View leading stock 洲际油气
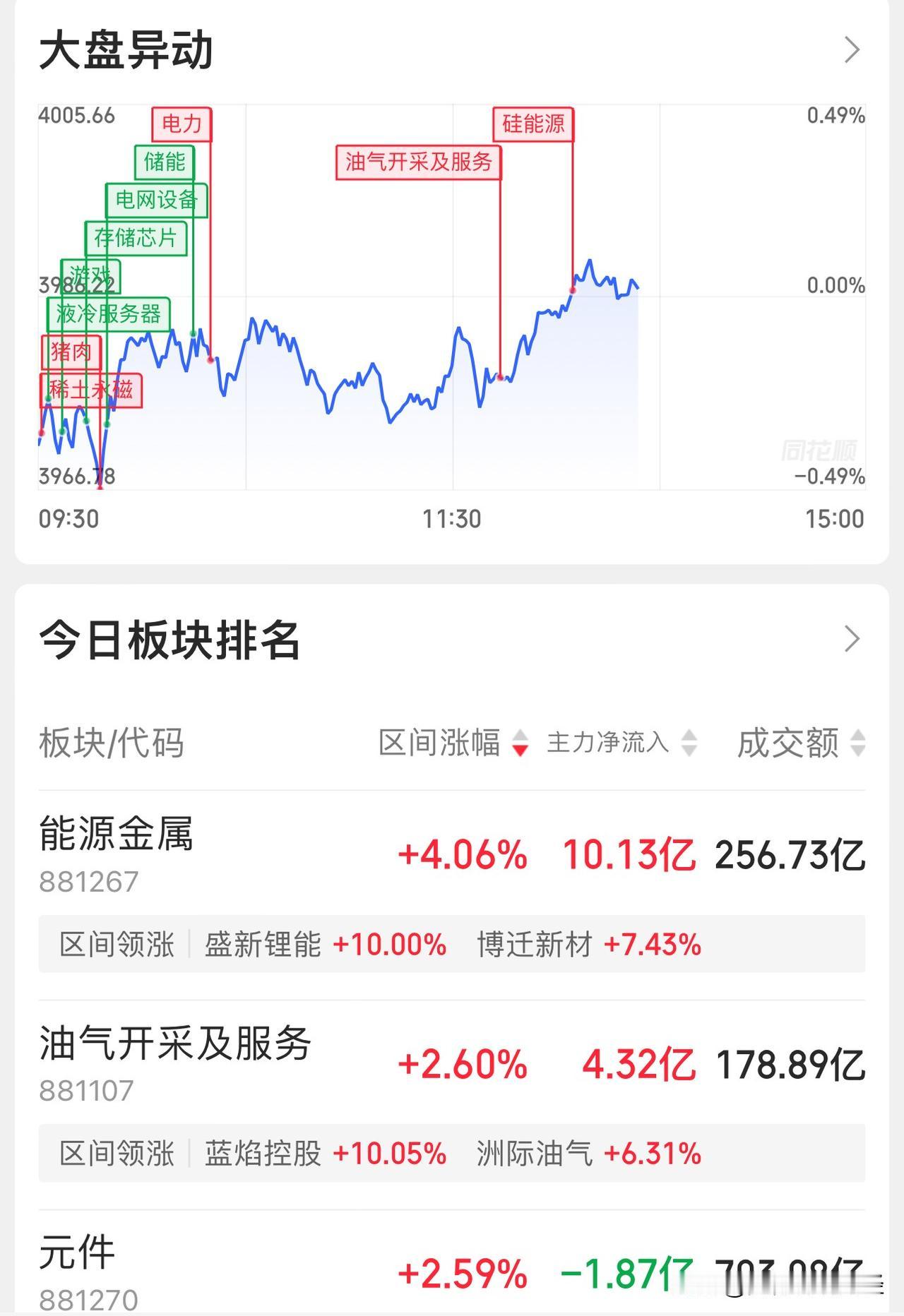This screenshot has height=1316, width=904. coord(535,1154)
